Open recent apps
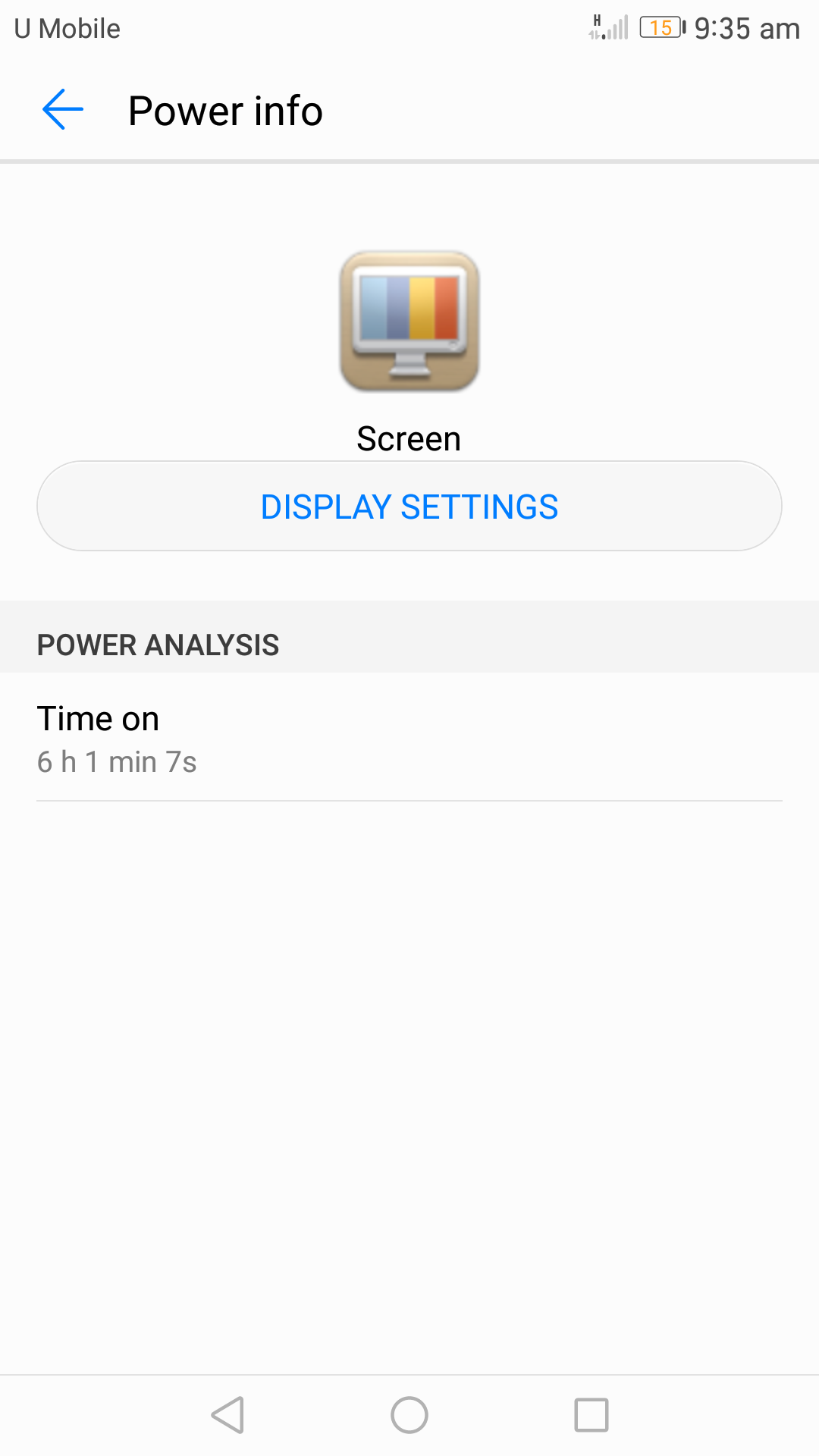819x1456 pixels. [x=591, y=1415]
